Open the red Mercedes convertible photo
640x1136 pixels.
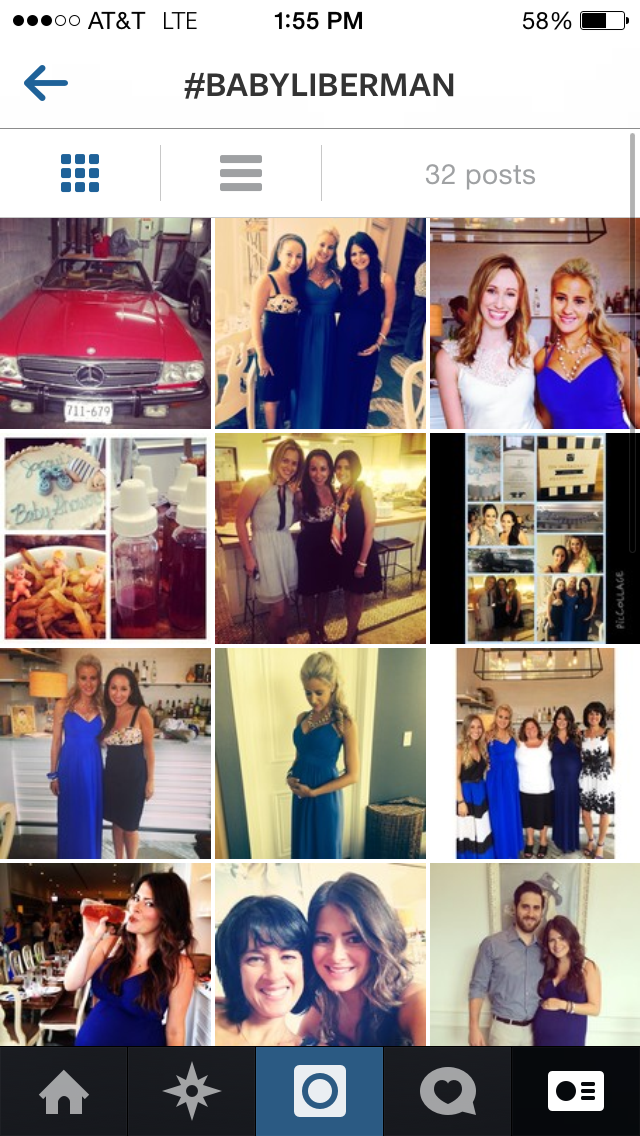(105, 323)
